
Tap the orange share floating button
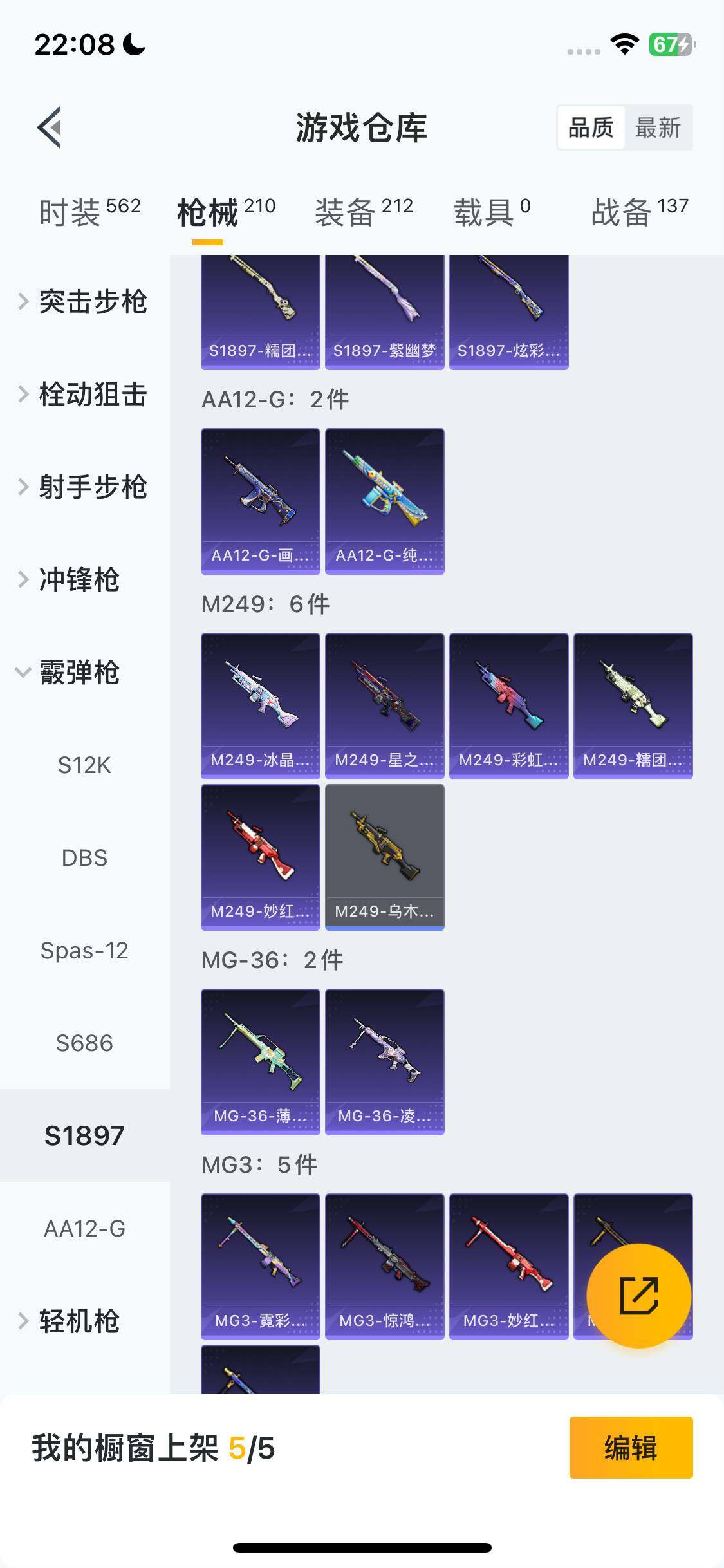pyautogui.click(x=638, y=1295)
